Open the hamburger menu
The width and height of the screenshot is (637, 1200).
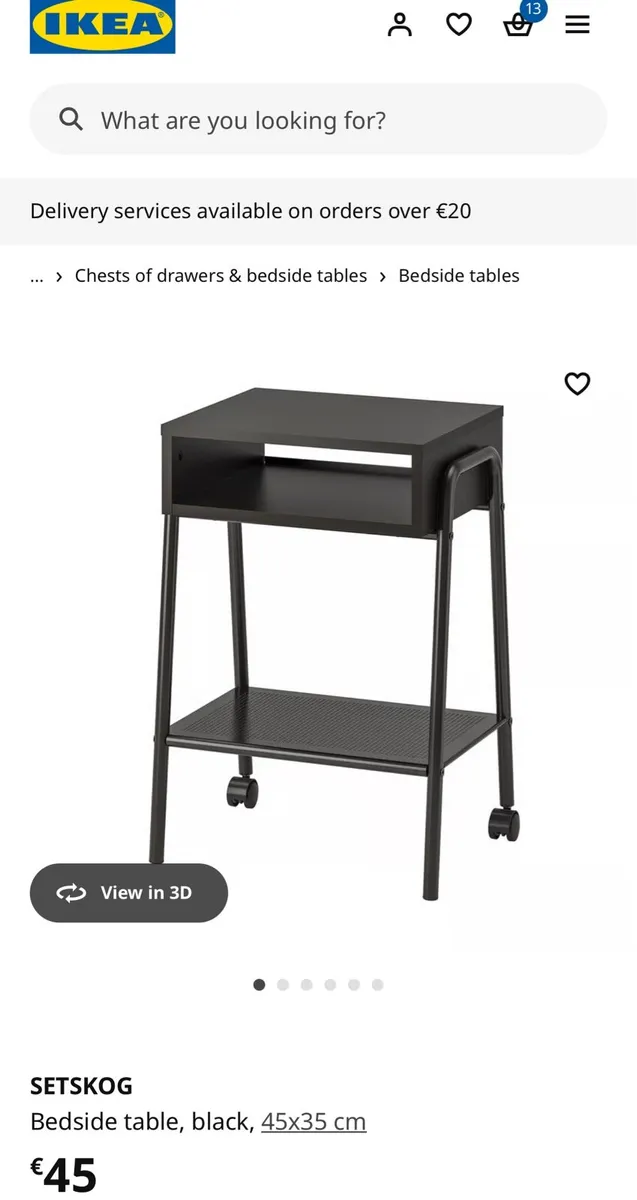(577, 25)
